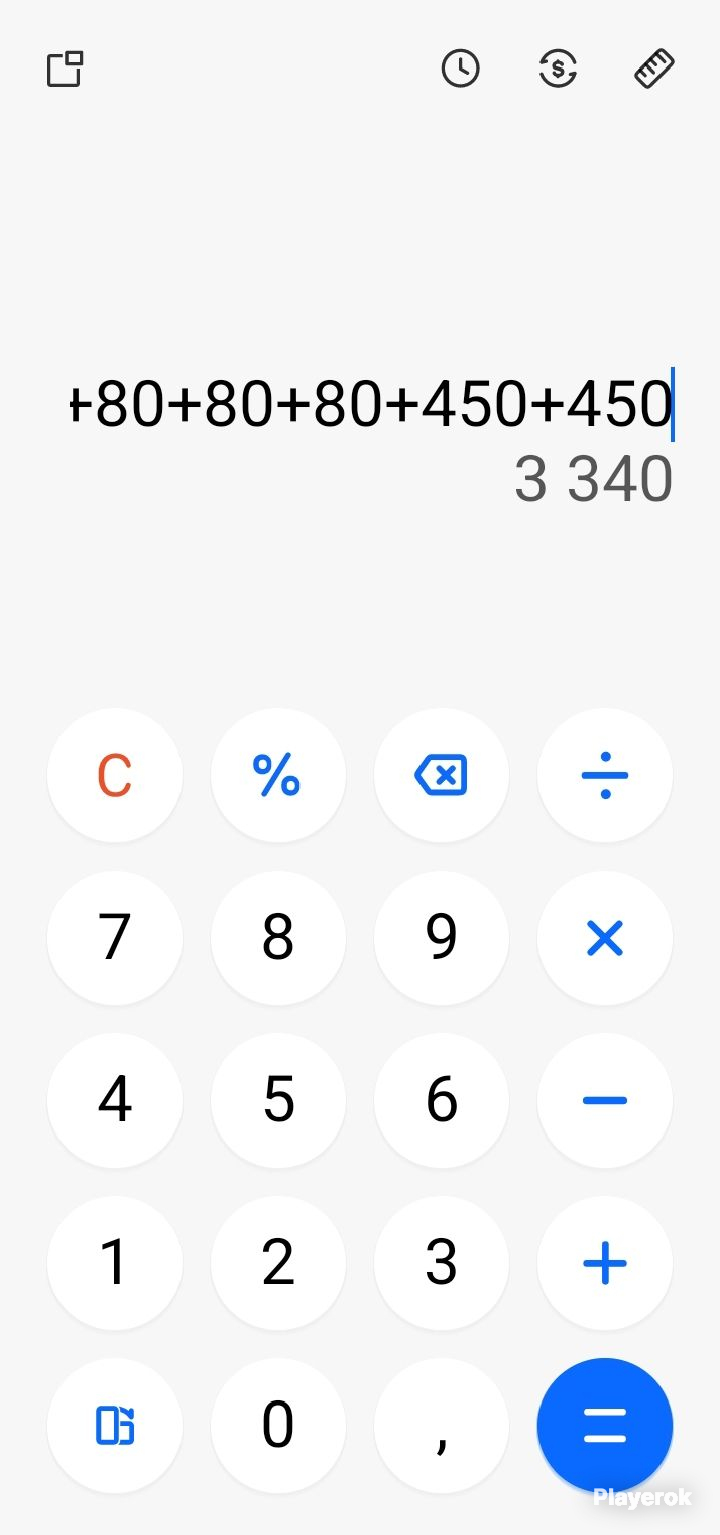Tap the percent key
The image size is (720, 1535).
[x=278, y=775]
